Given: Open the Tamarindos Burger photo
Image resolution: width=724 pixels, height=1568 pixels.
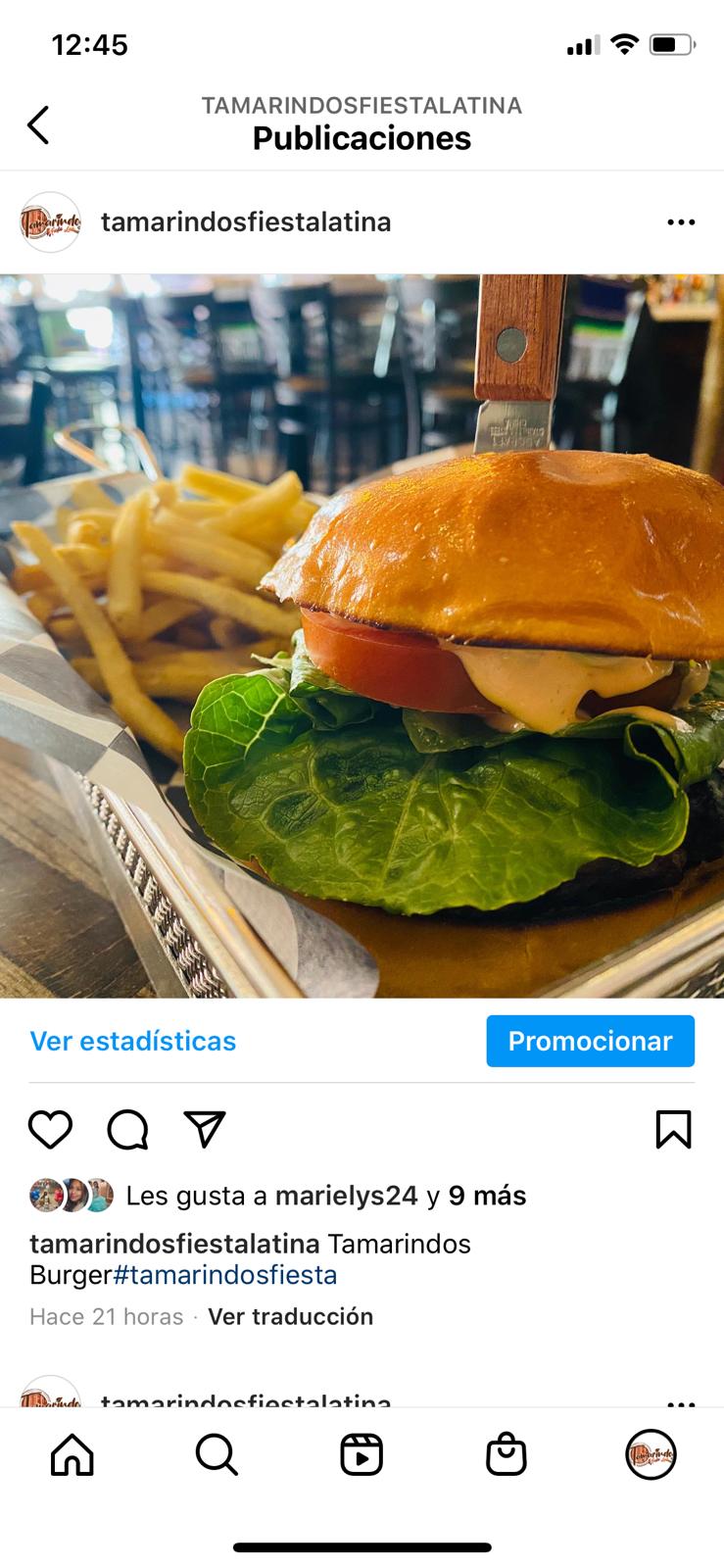Looking at the screenshot, I should coord(362,635).
